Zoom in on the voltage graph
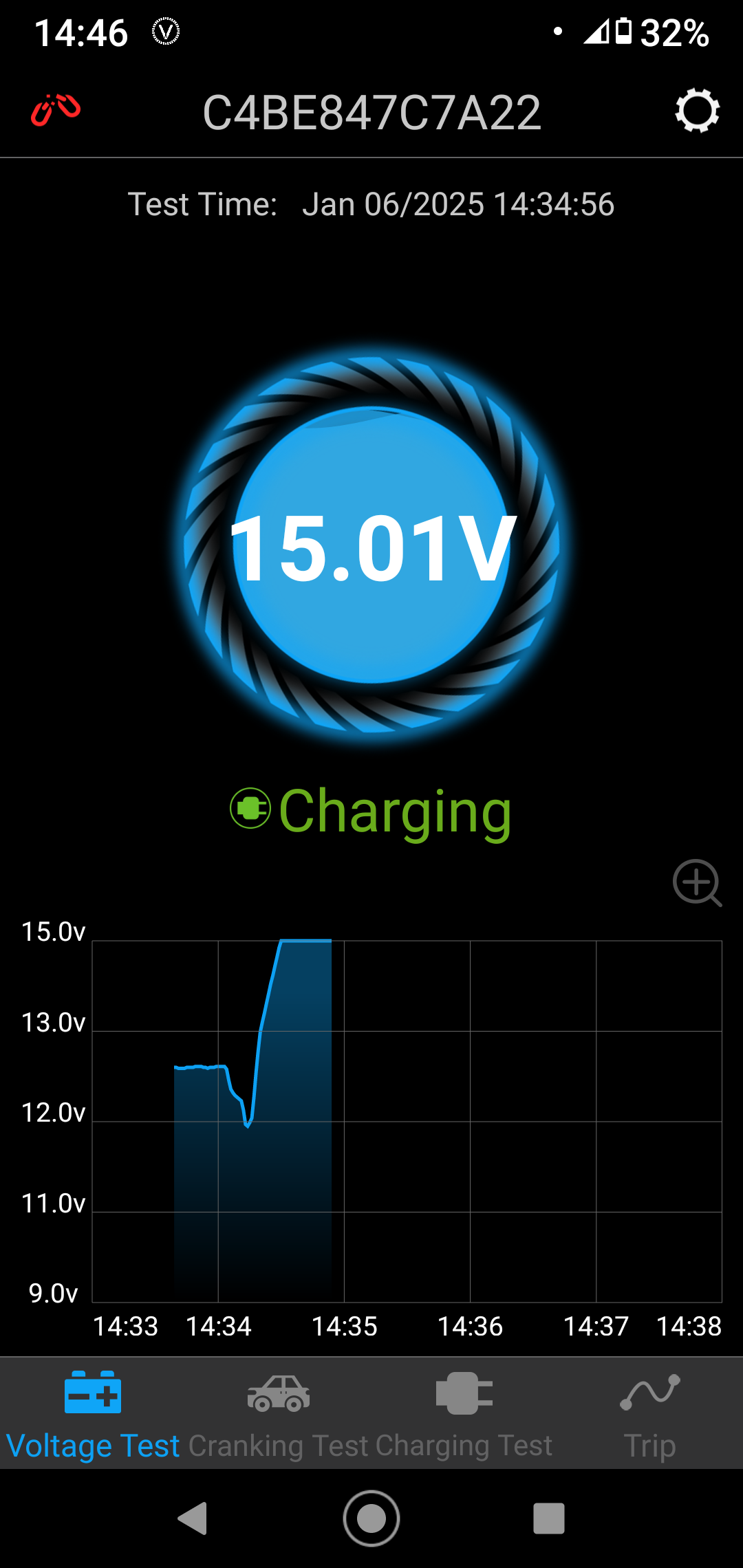Viewport: 743px width, 1568px height. [697, 883]
